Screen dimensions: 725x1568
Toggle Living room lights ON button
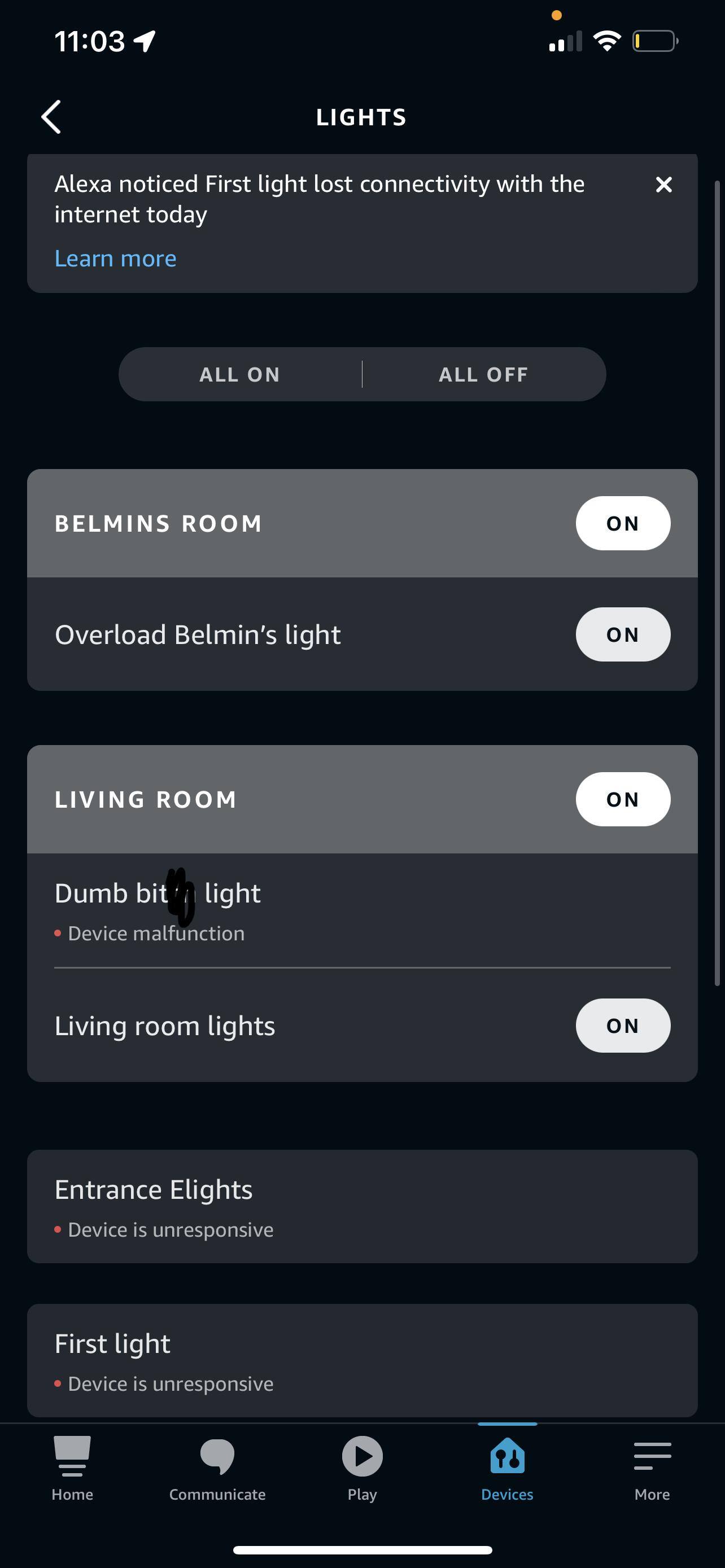click(x=622, y=1026)
